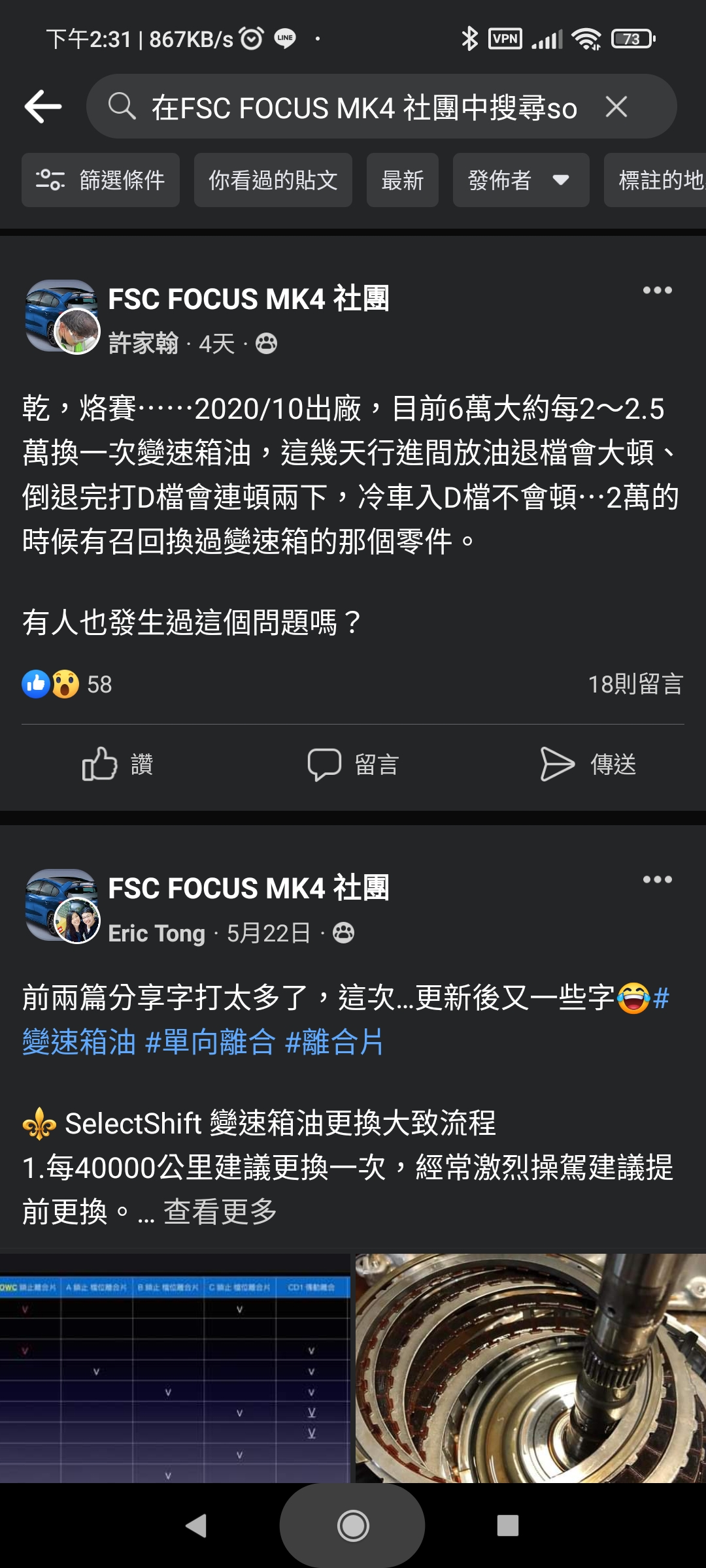Tap the system home button
The height and width of the screenshot is (1568, 706).
click(x=352, y=1526)
